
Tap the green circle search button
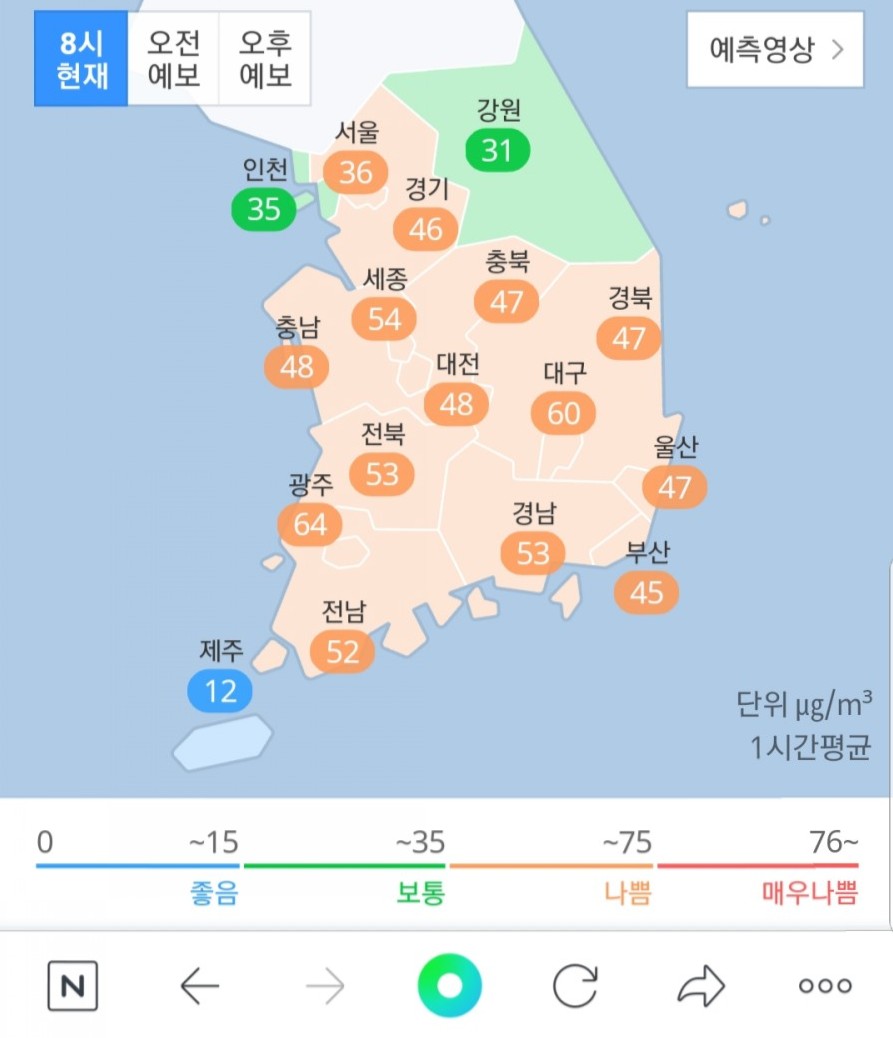click(449, 987)
